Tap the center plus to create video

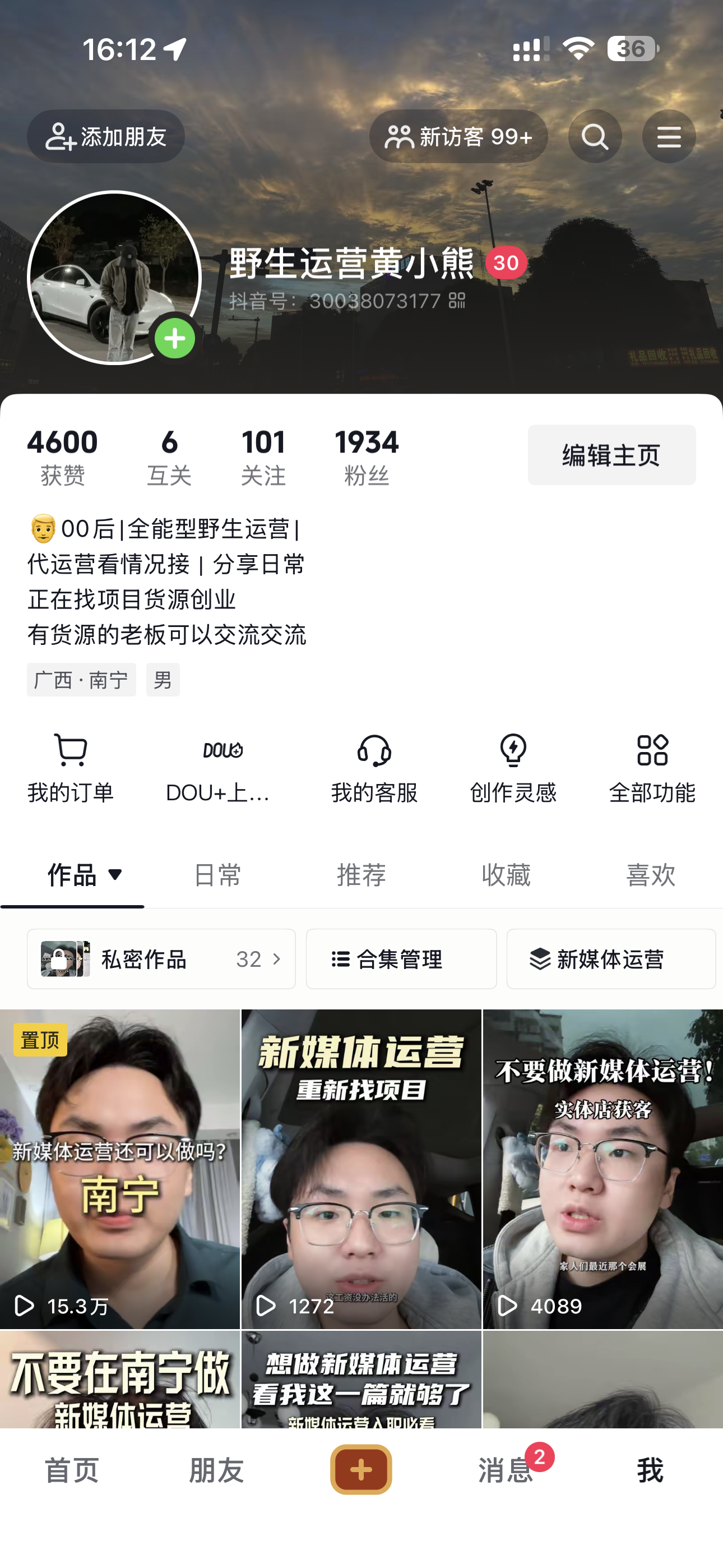pyautogui.click(x=361, y=1470)
